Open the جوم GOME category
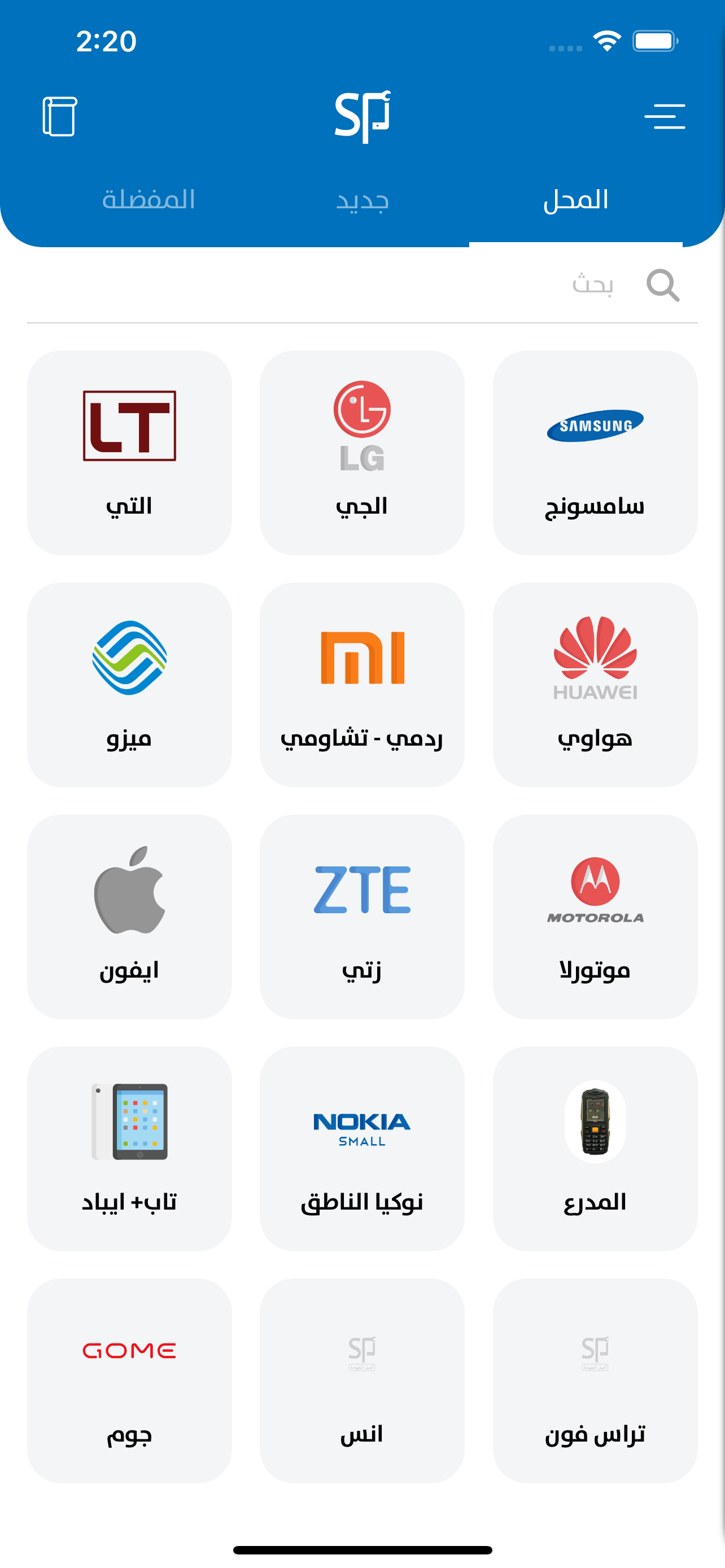Image resolution: width=725 pixels, height=1568 pixels. click(129, 1380)
